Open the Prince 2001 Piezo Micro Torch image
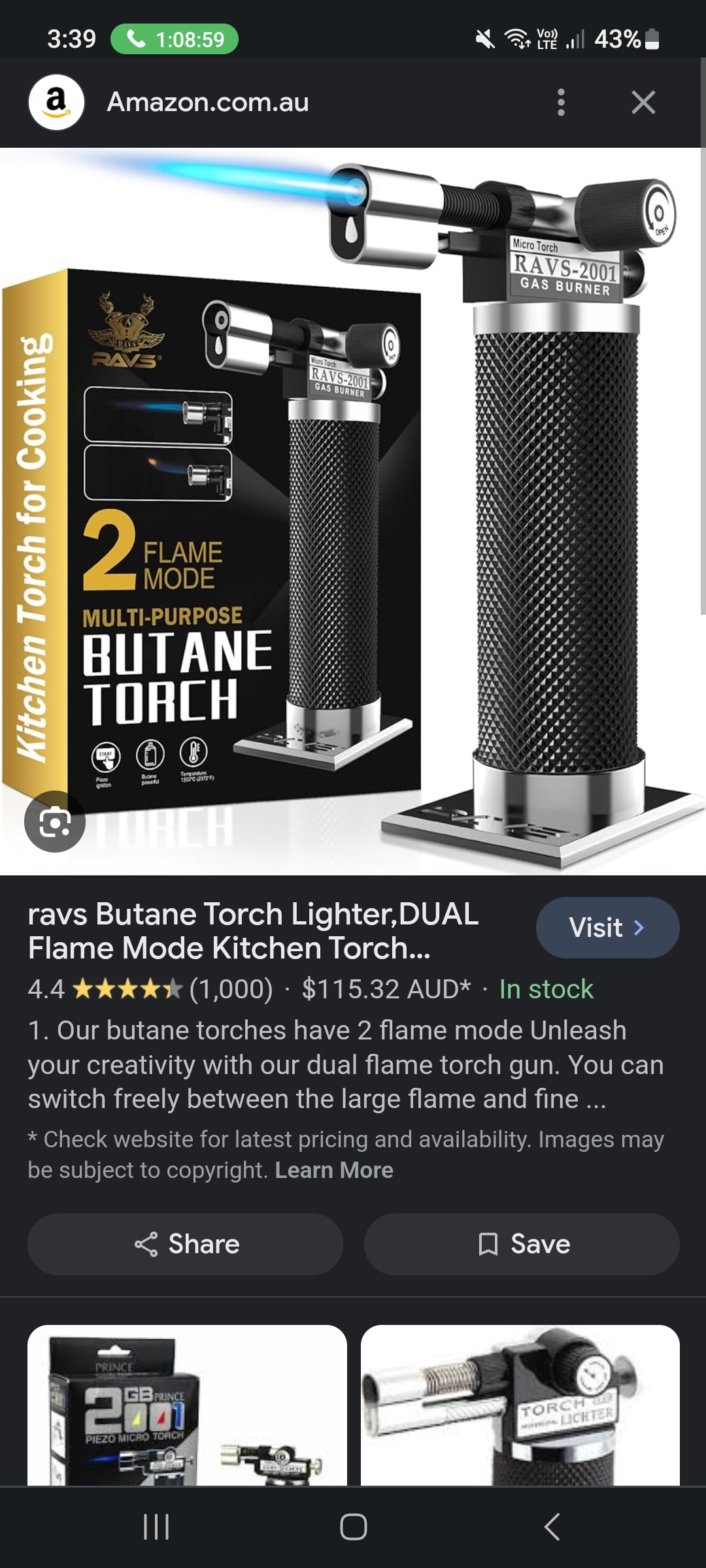This screenshot has width=706, height=1568. (x=187, y=1405)
